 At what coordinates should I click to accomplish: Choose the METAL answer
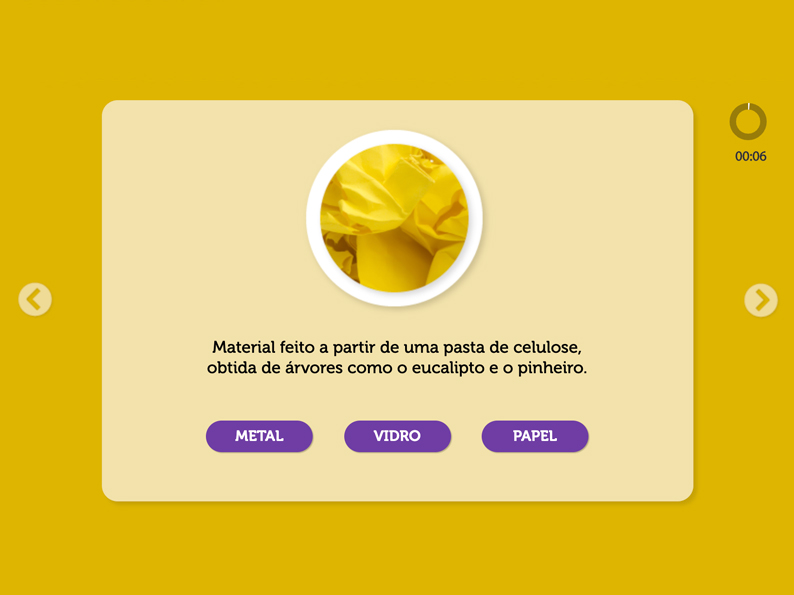click(259, 436)
